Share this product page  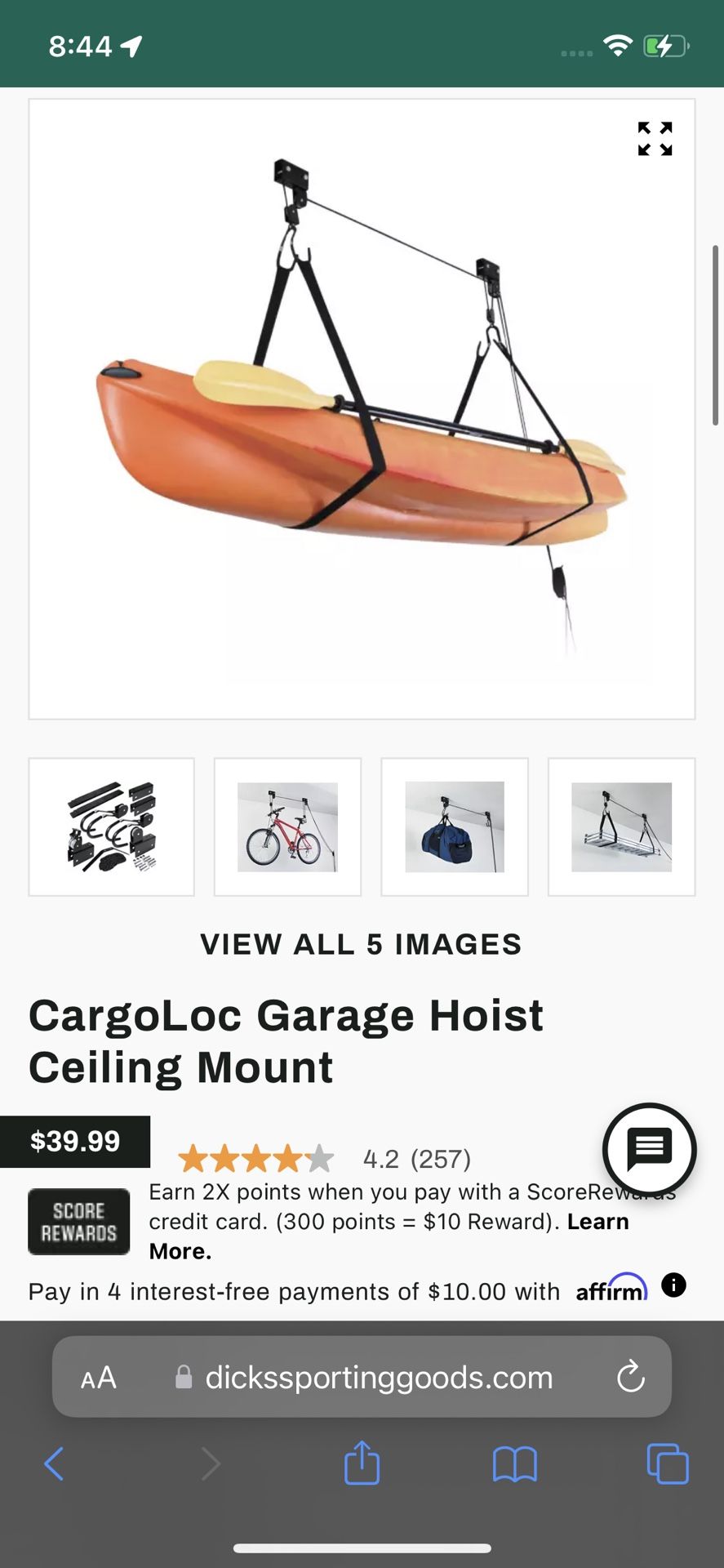click(x=362, y=1463)
